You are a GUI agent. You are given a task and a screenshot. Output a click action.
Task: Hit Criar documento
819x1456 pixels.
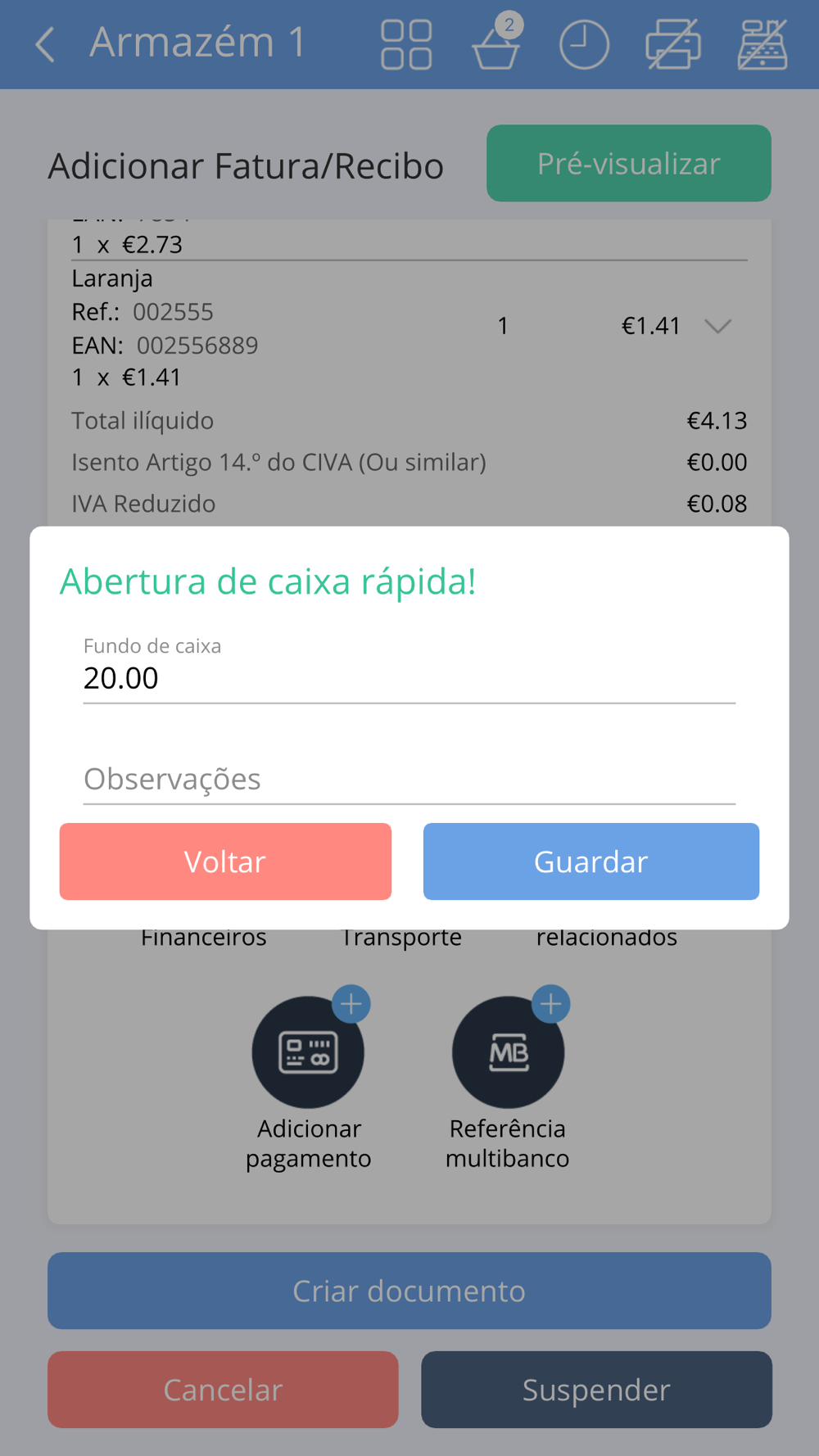click(409, 1291)
